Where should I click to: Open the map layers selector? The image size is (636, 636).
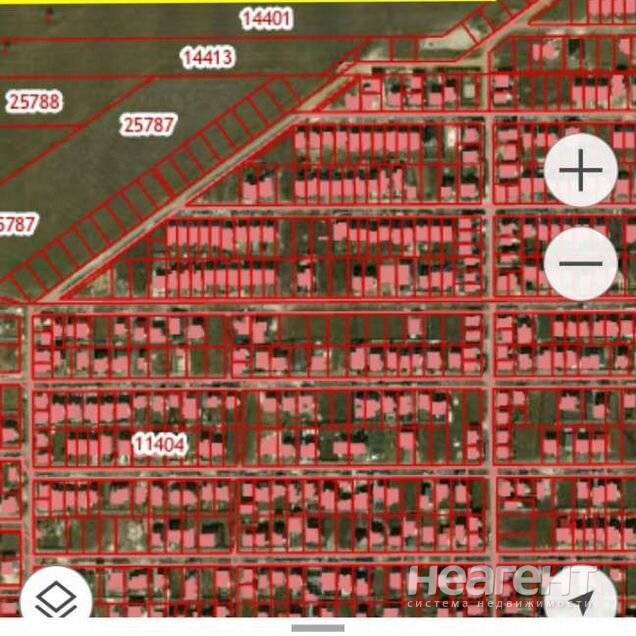pyautogui.click(x=57, y=601)
